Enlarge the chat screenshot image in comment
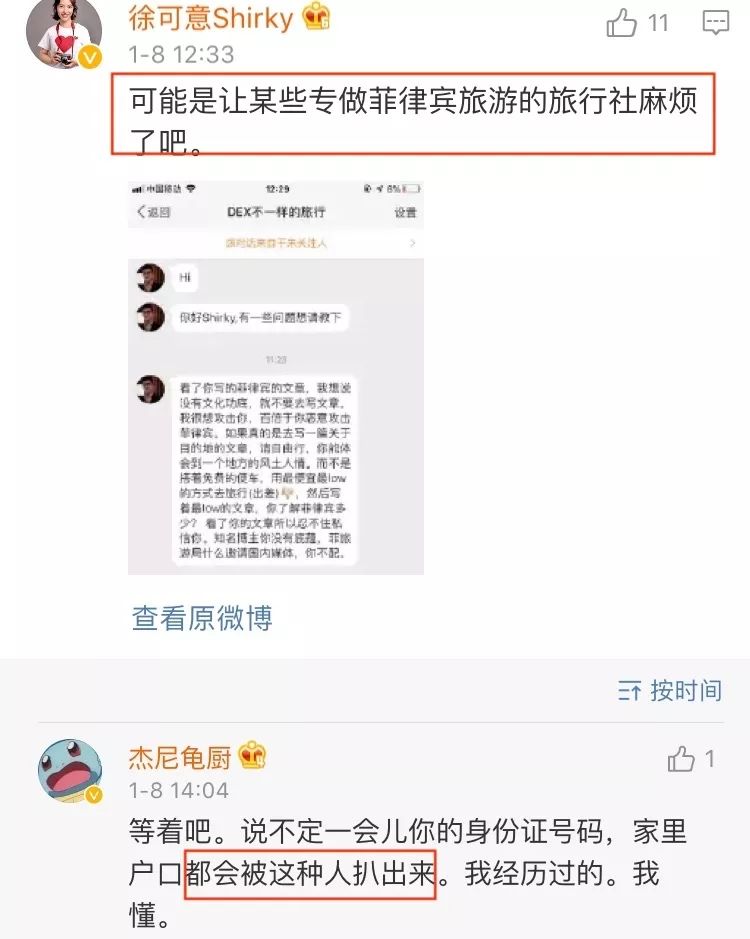This screenshot has height=939, width=750. point(275,377)
